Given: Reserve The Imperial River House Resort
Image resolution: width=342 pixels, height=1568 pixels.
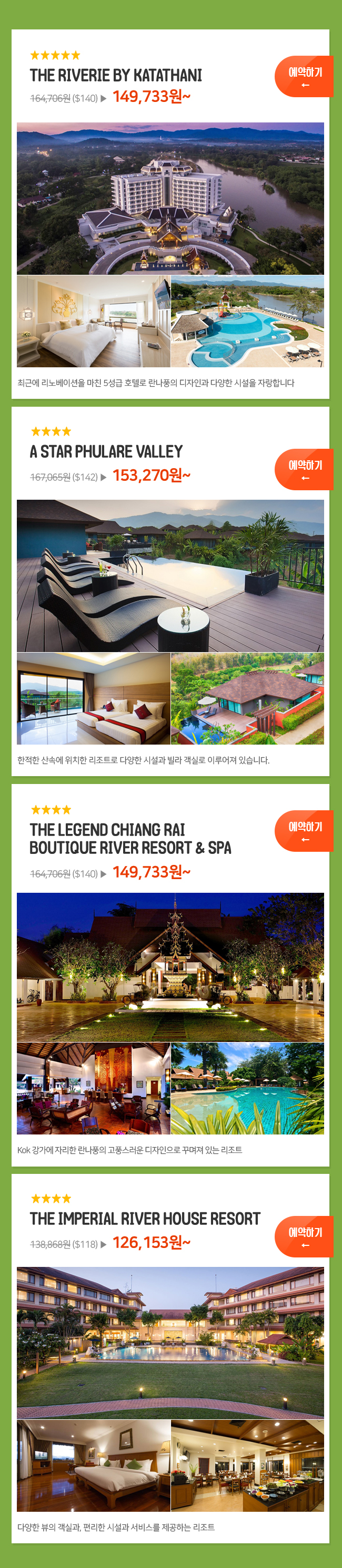Looking at the screenshot, I should [304, 1236].
